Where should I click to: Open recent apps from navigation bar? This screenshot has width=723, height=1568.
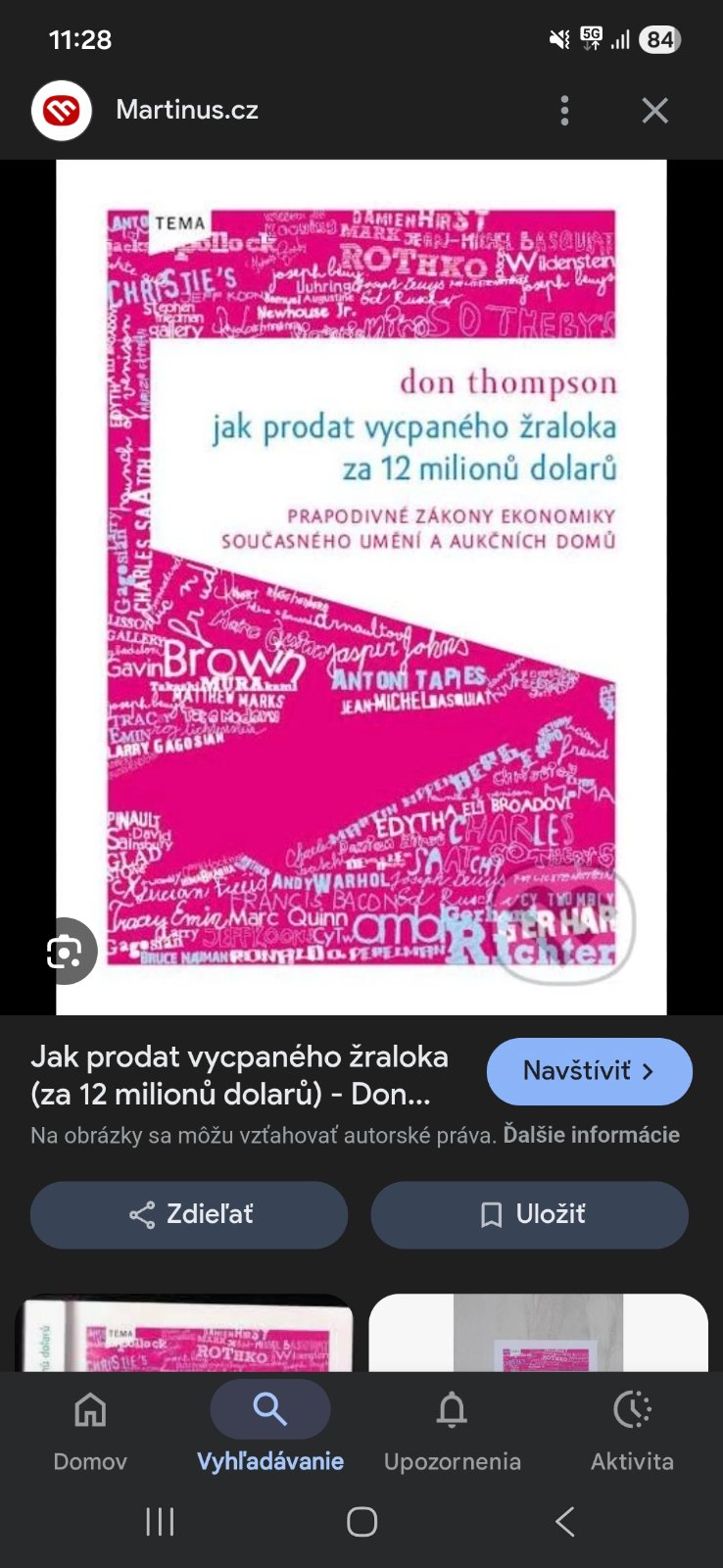coord(160,1521)
